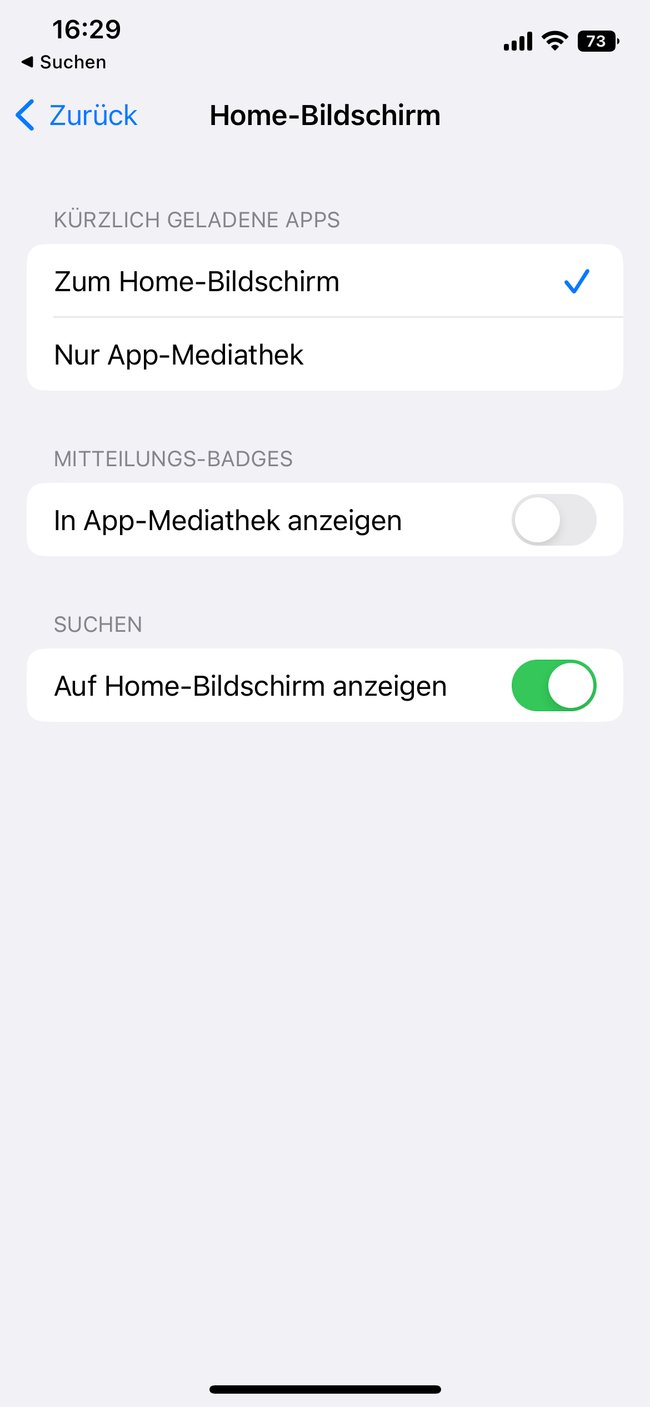Image resolution: width=650 pixels, height=1407 pixels.
Task: Return to Suchen via the breadcrumb
Action: [63, 62]
